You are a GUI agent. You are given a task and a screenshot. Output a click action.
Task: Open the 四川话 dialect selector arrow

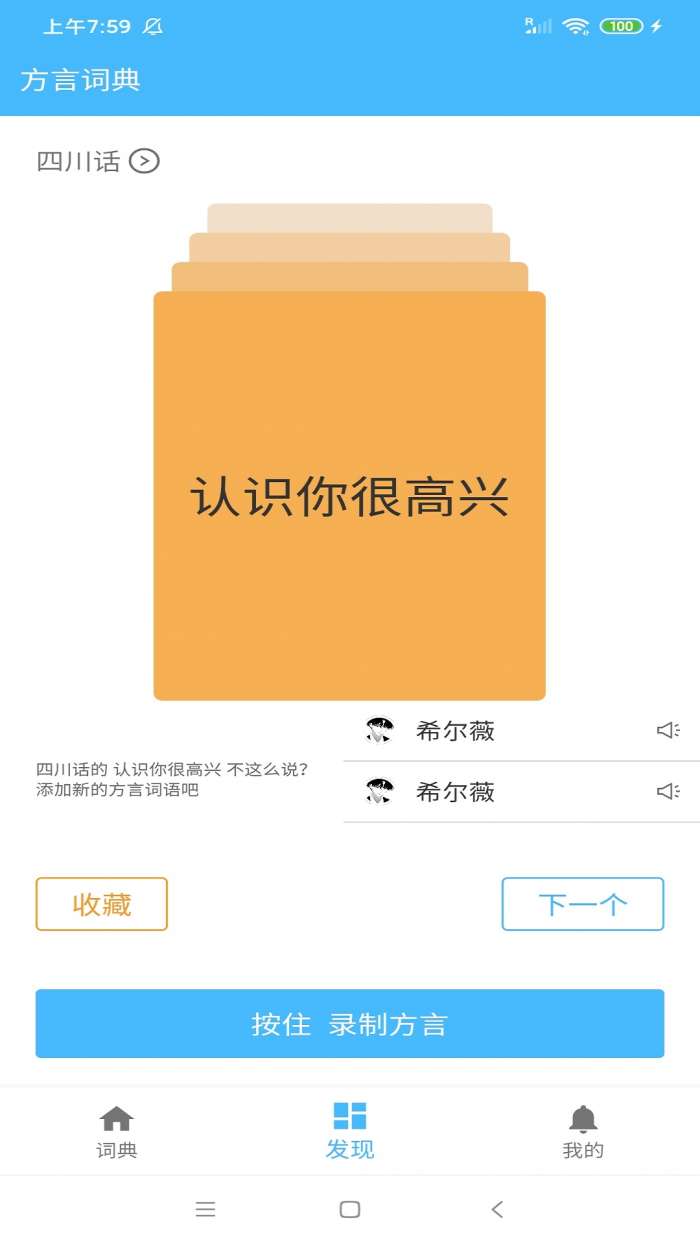pos(144,161)
